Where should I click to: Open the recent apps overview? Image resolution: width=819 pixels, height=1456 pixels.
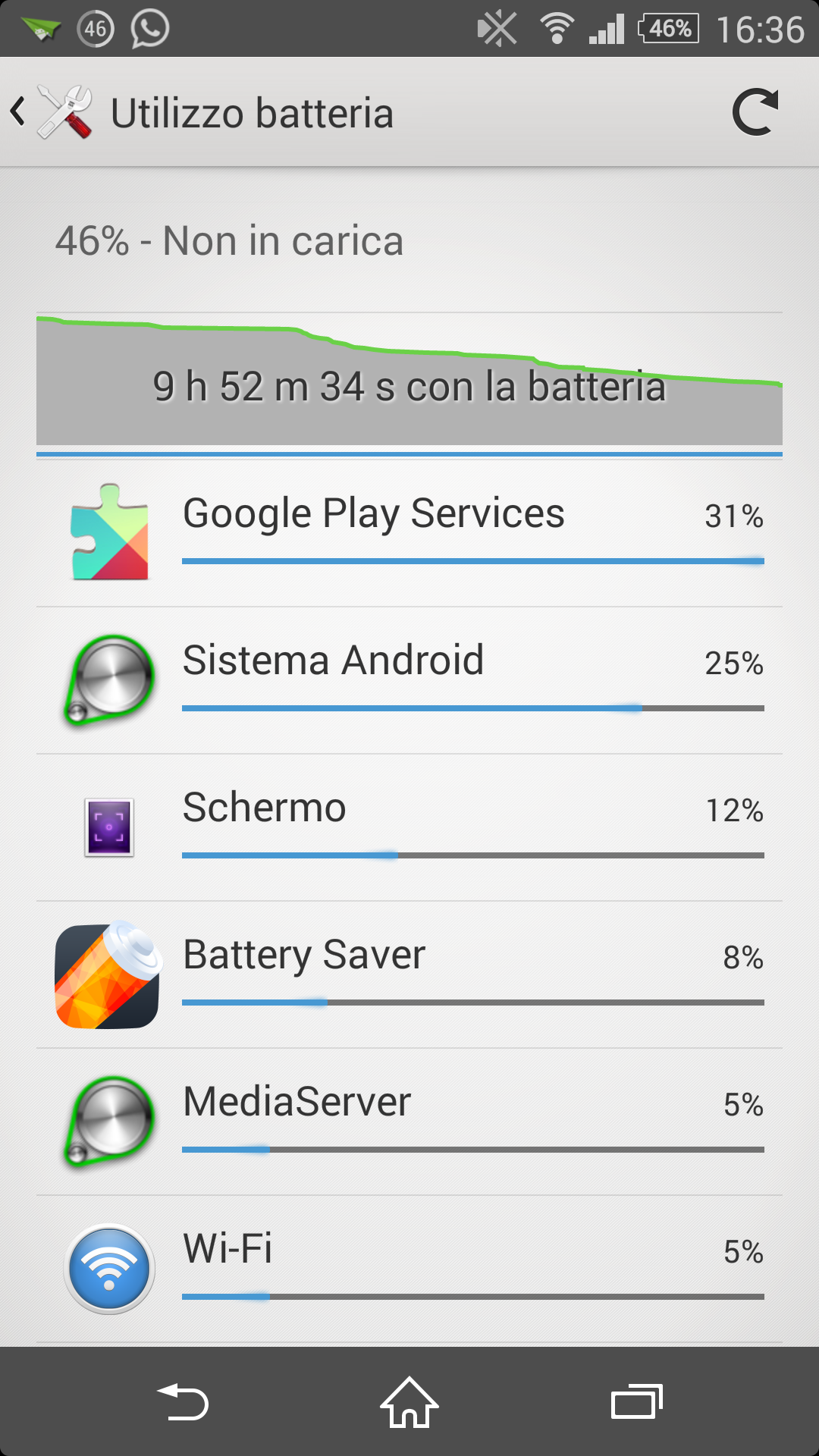[636, 1402]
